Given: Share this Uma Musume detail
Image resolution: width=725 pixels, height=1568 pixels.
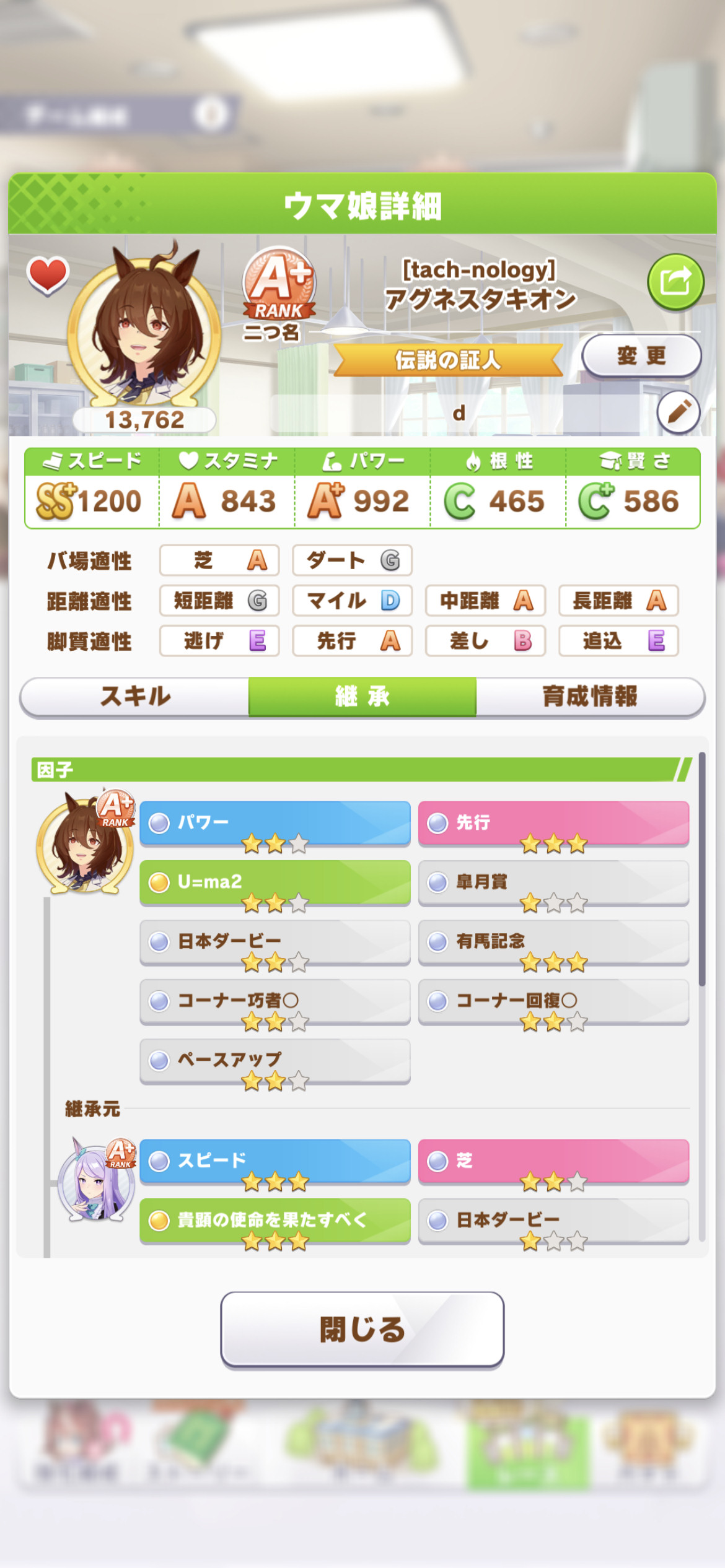Looking at the screenshot, I should [675, 282].
